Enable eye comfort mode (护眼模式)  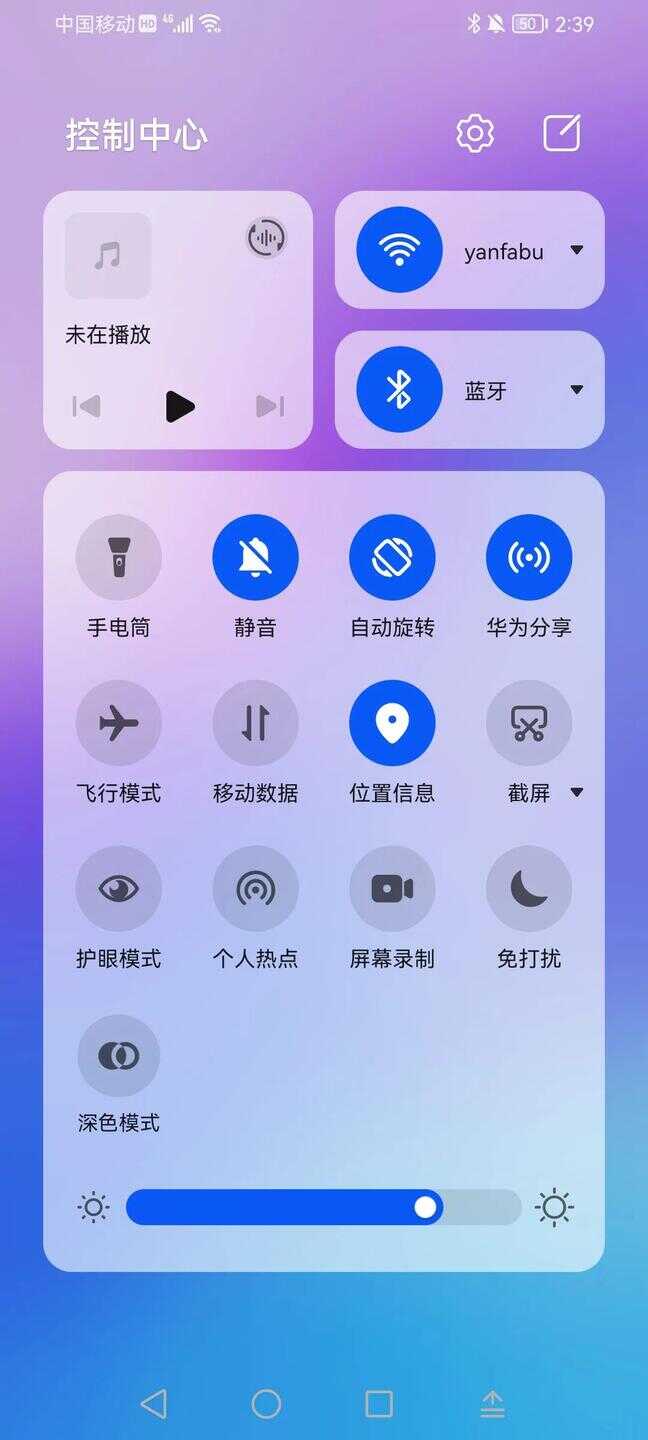pyautogui.click(x=118, y=889)
